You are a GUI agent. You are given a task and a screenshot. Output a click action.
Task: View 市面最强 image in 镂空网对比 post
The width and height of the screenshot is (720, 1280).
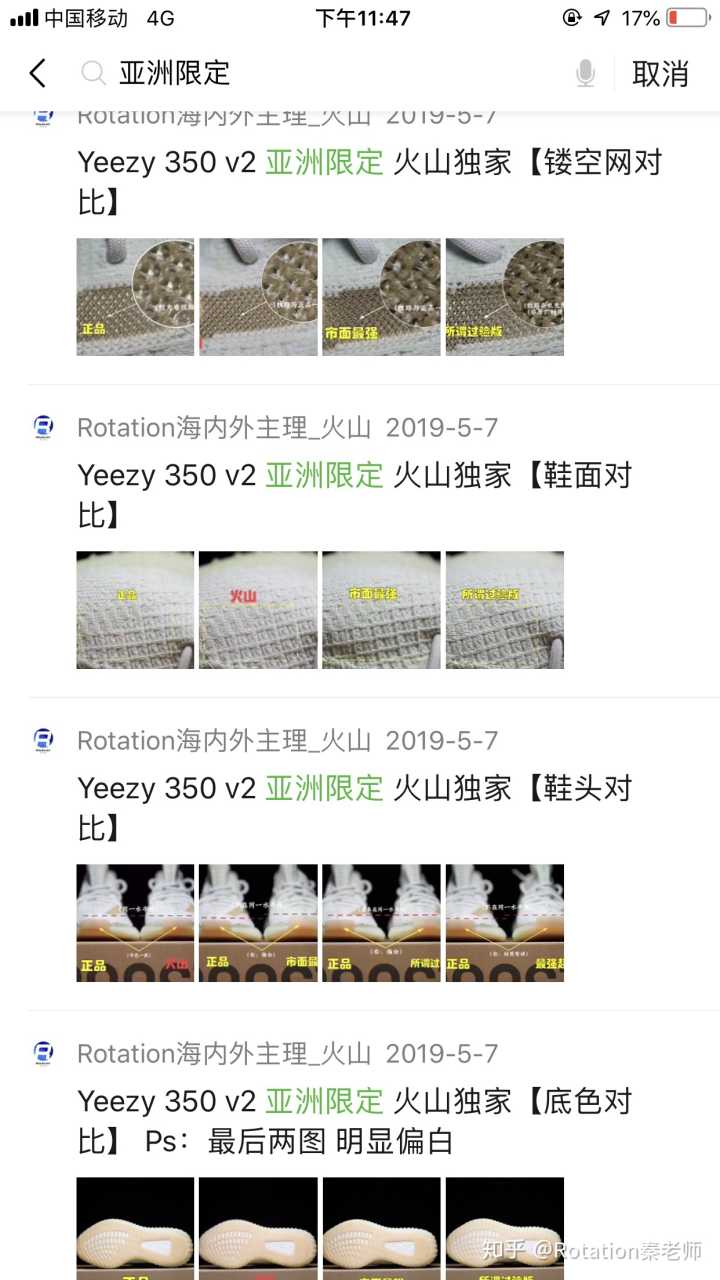pyautogui.click(x=381, y=297)
